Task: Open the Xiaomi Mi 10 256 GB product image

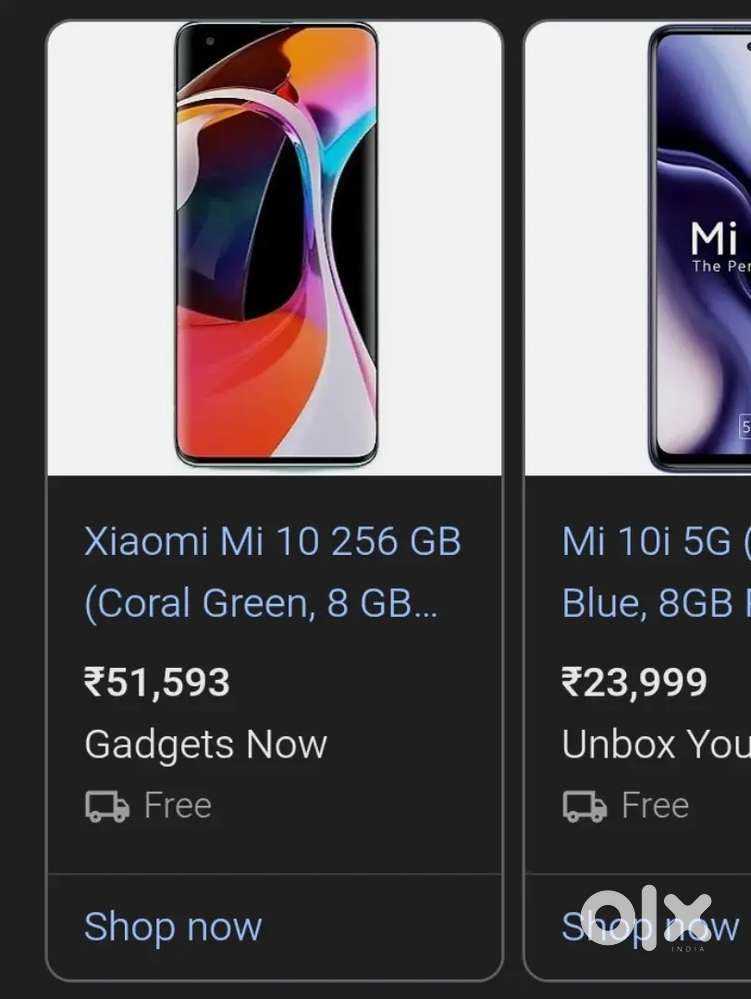Action: pyautogui.click(x=275, y=245)
